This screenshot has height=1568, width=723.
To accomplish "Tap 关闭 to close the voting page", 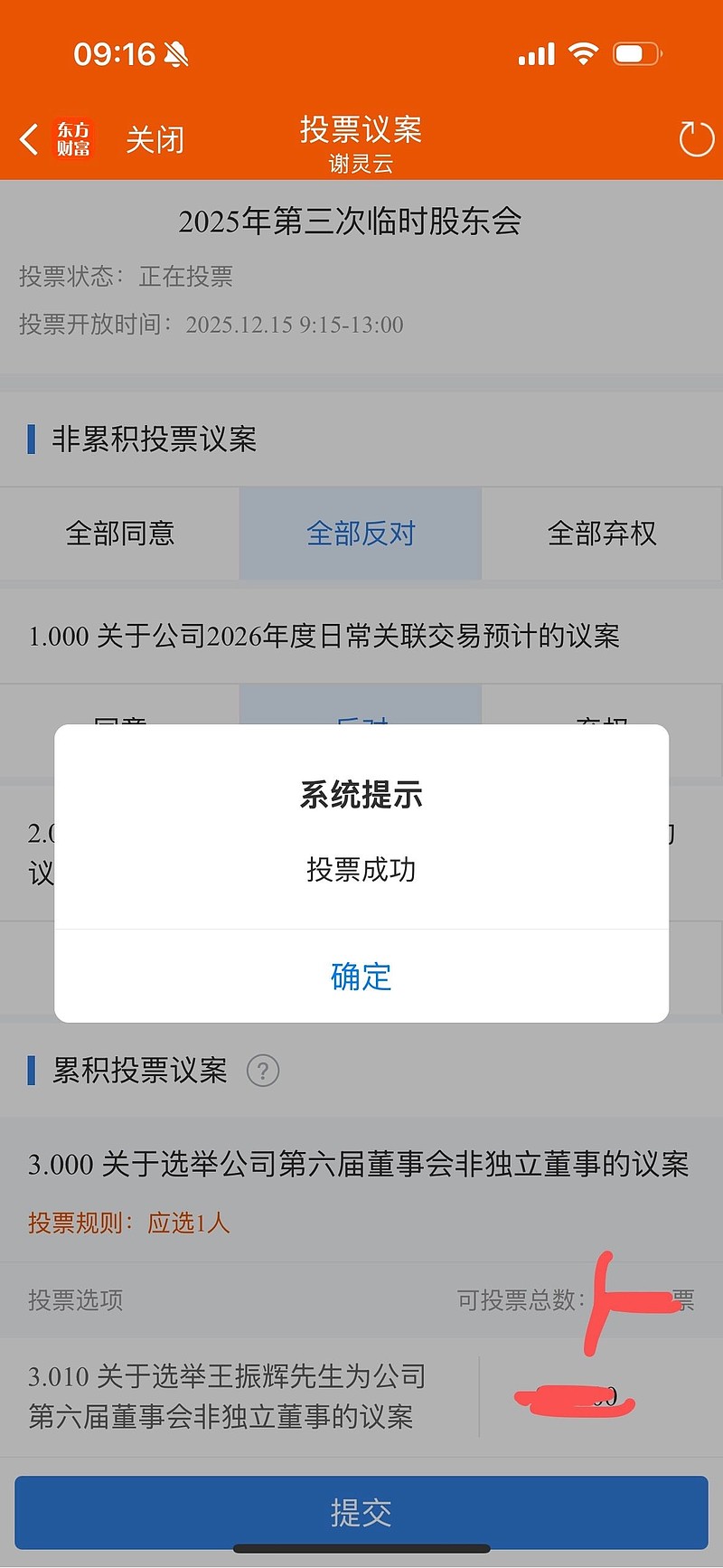I will pos(154,139).
